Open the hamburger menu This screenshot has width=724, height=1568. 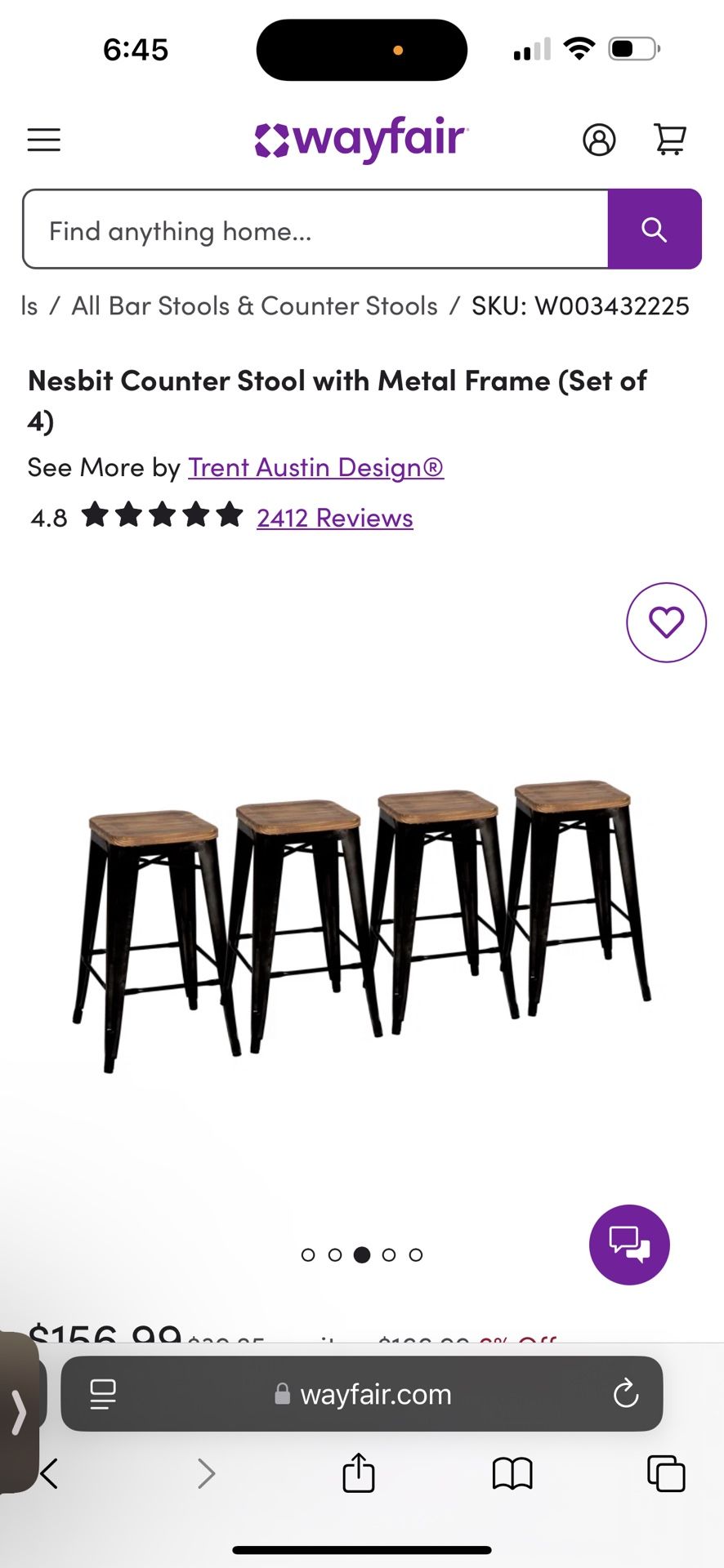point(44,140)
